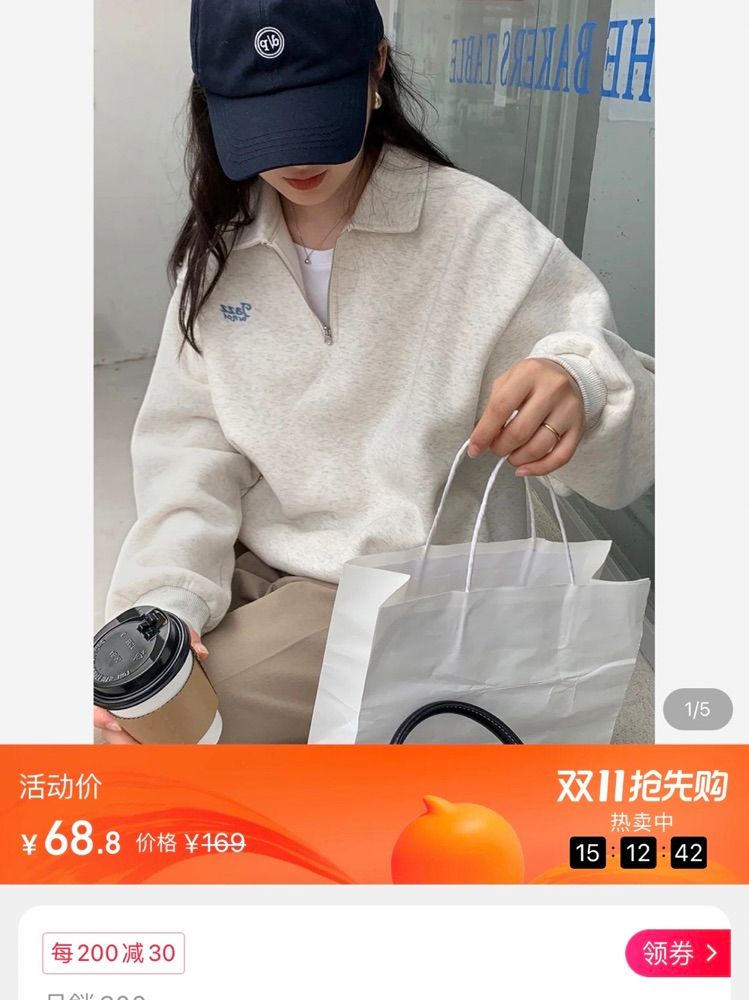View the sweatshirt product photo full screen

pos(374,370)
